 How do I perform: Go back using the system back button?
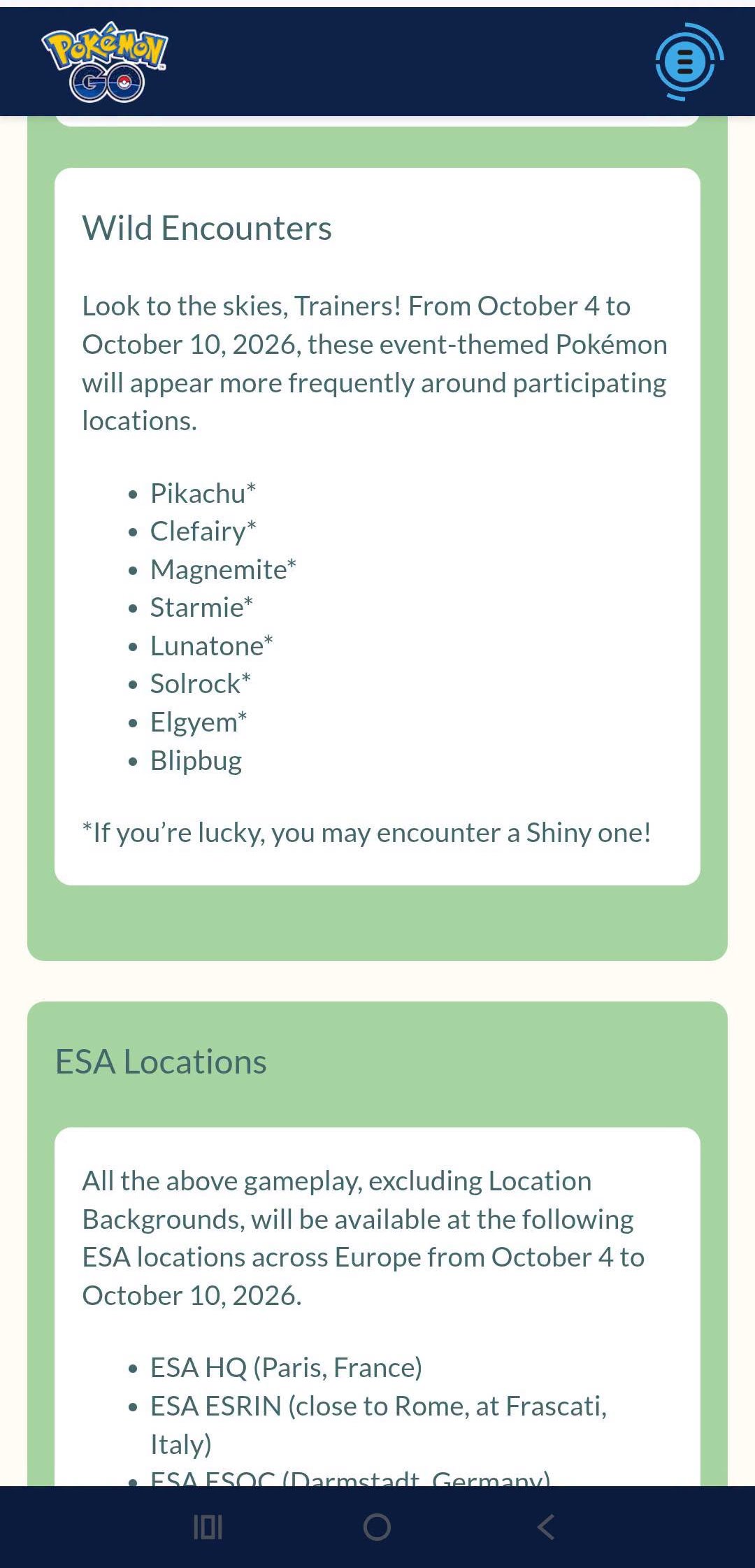tap(546, 1527)
